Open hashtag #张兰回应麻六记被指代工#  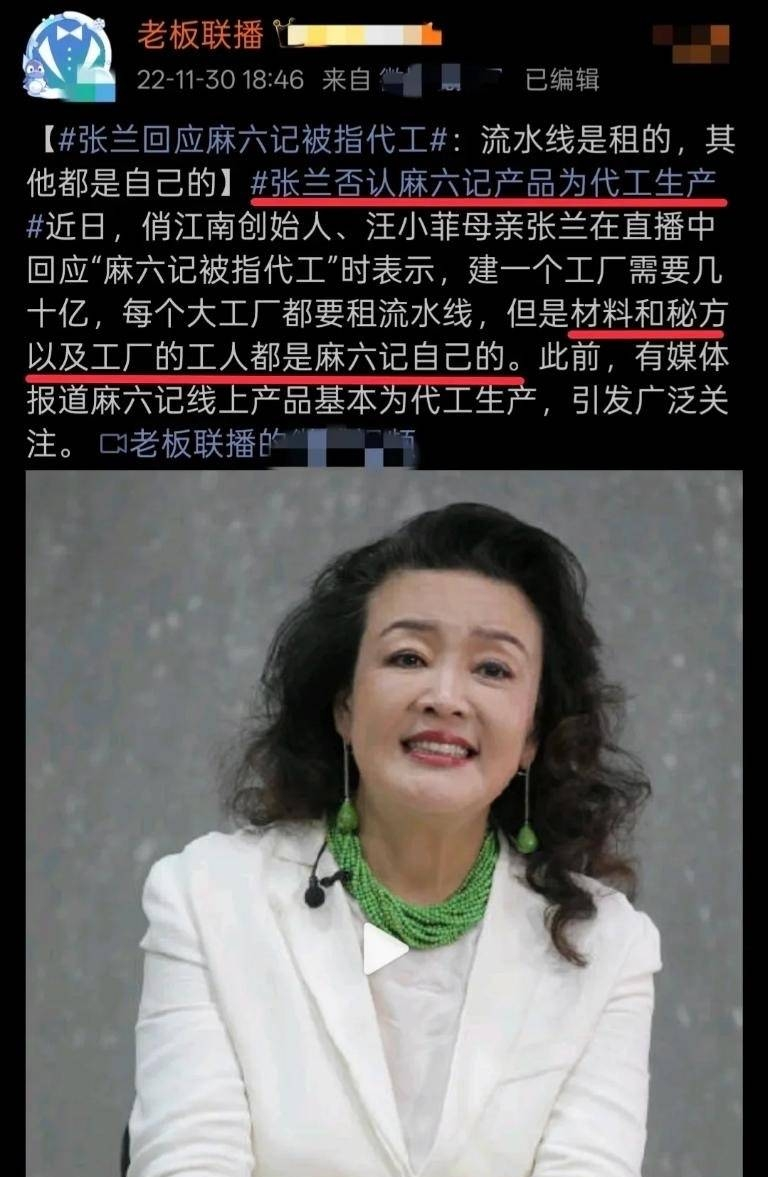(x=251, y=141)
